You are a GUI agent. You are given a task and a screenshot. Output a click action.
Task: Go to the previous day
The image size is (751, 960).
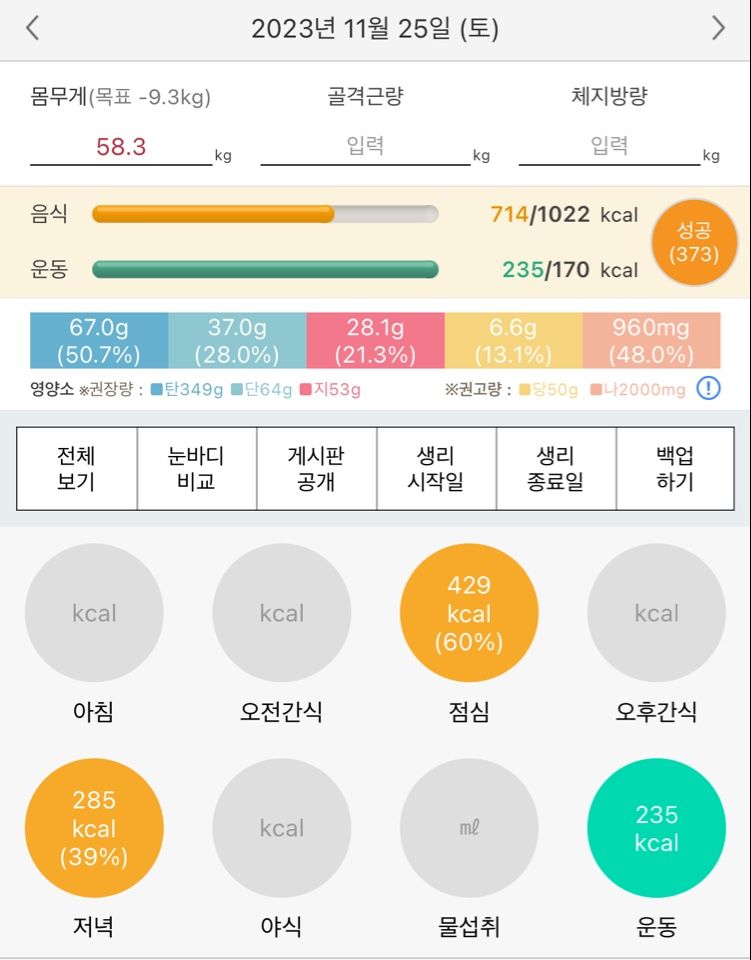(x=32, y=28)
